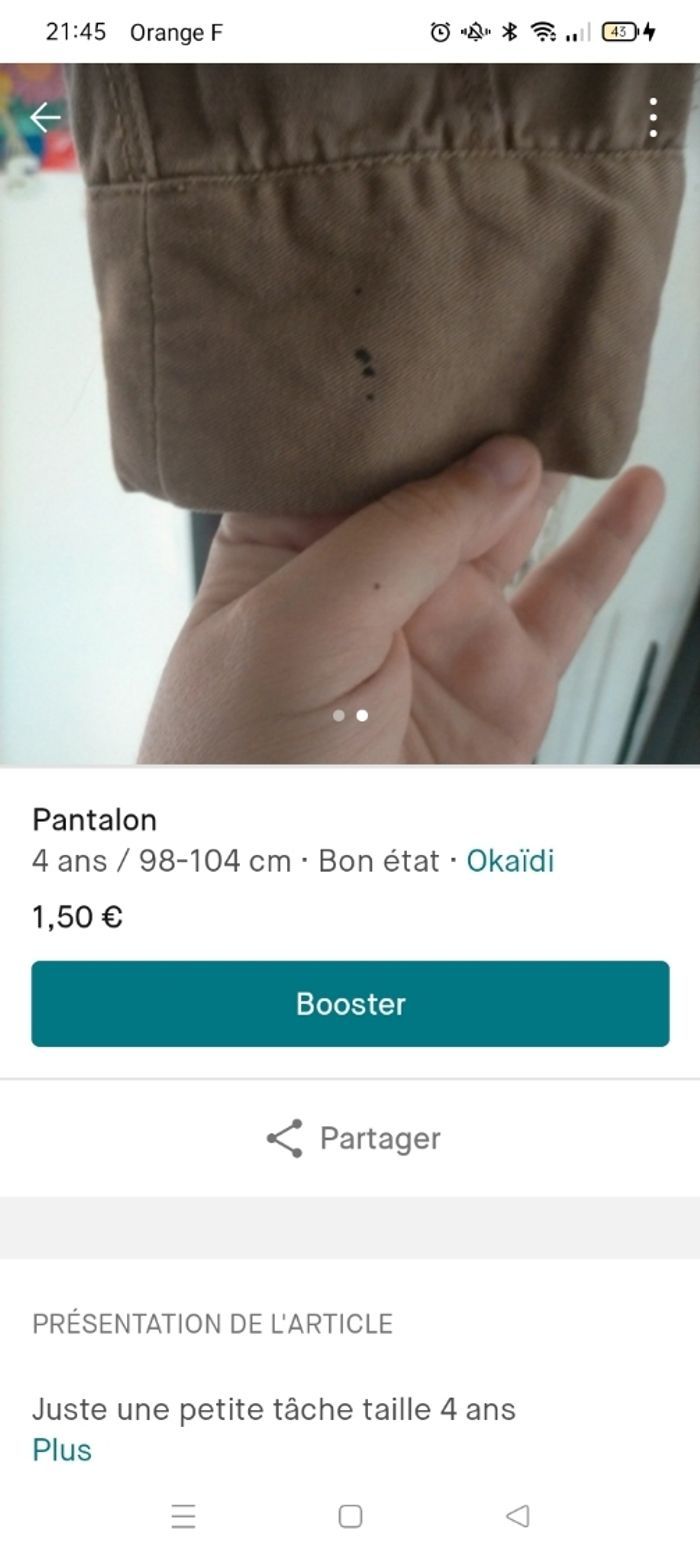Share this listing via Partager
700x1559 pixels.
352,1138
